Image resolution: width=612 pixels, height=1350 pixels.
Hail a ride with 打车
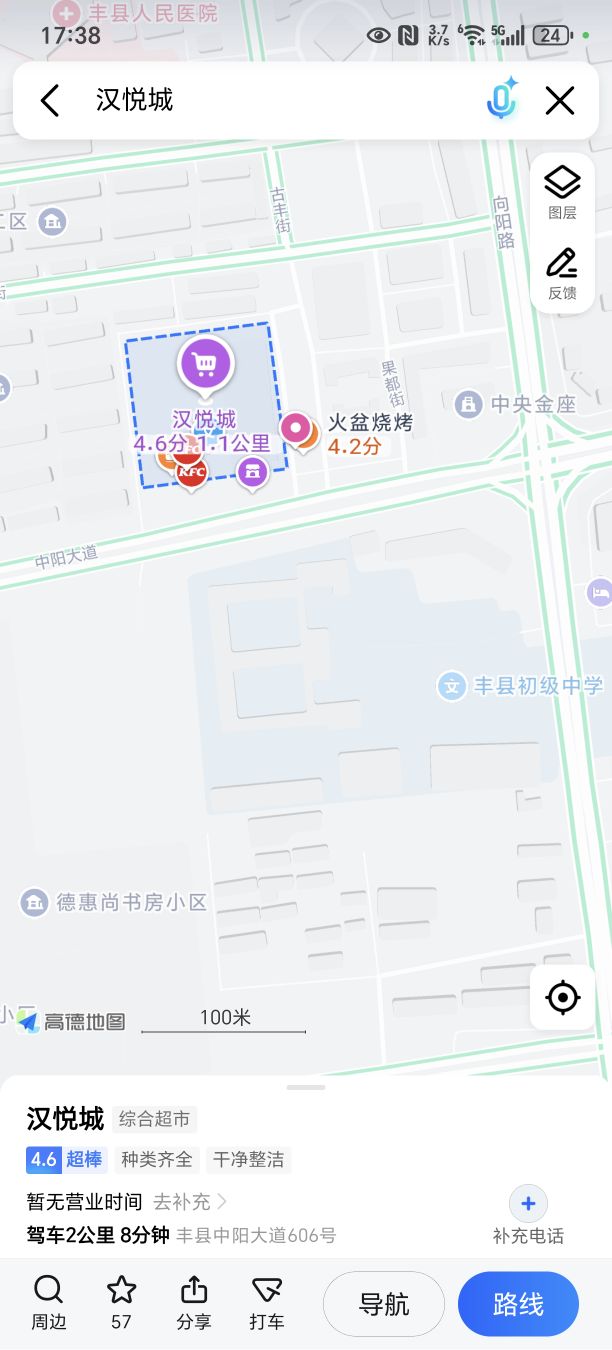pos(267,1303)
